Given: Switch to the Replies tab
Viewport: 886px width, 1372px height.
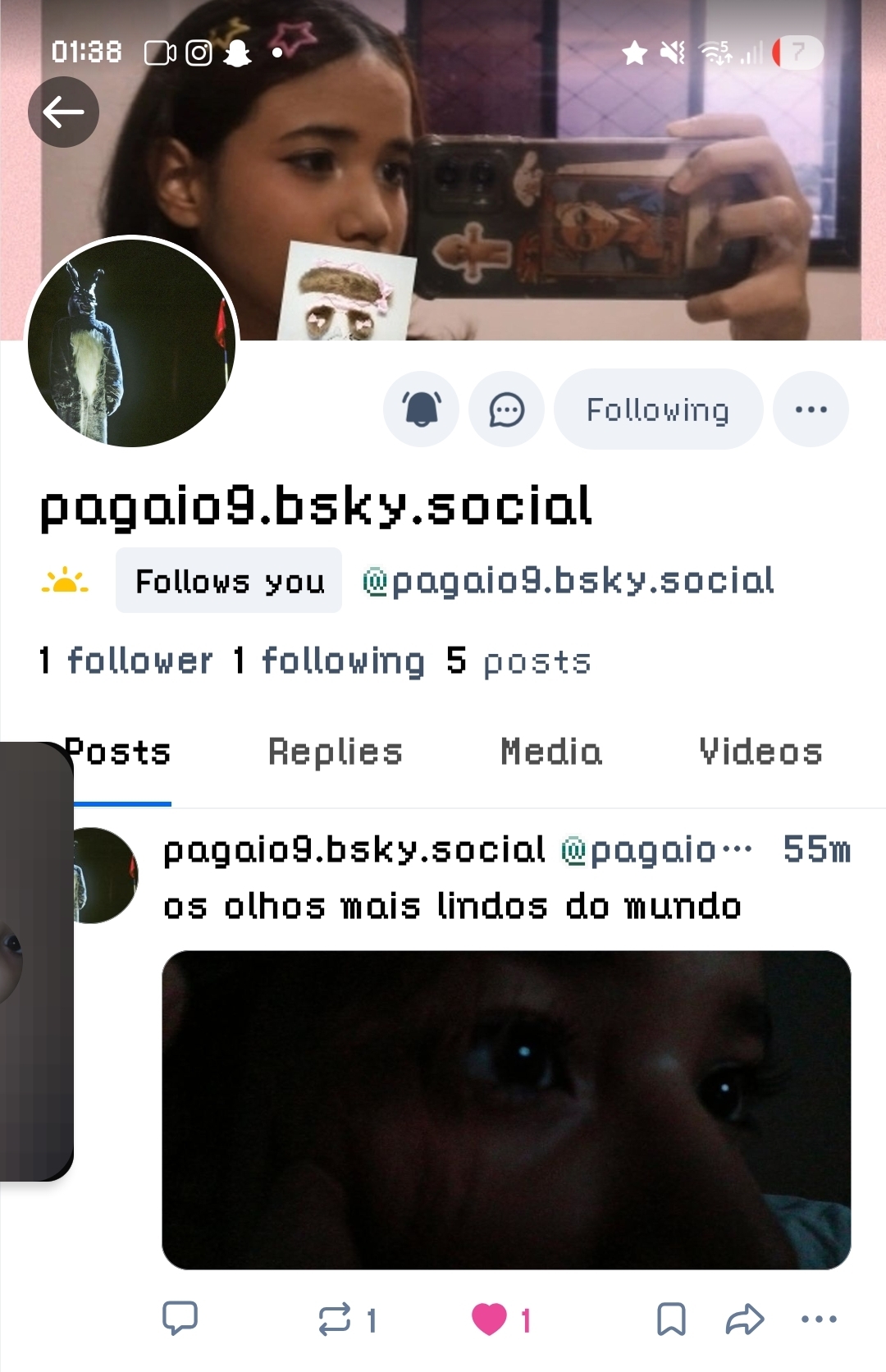Looking at the screenshot, I should click(335, 752).
